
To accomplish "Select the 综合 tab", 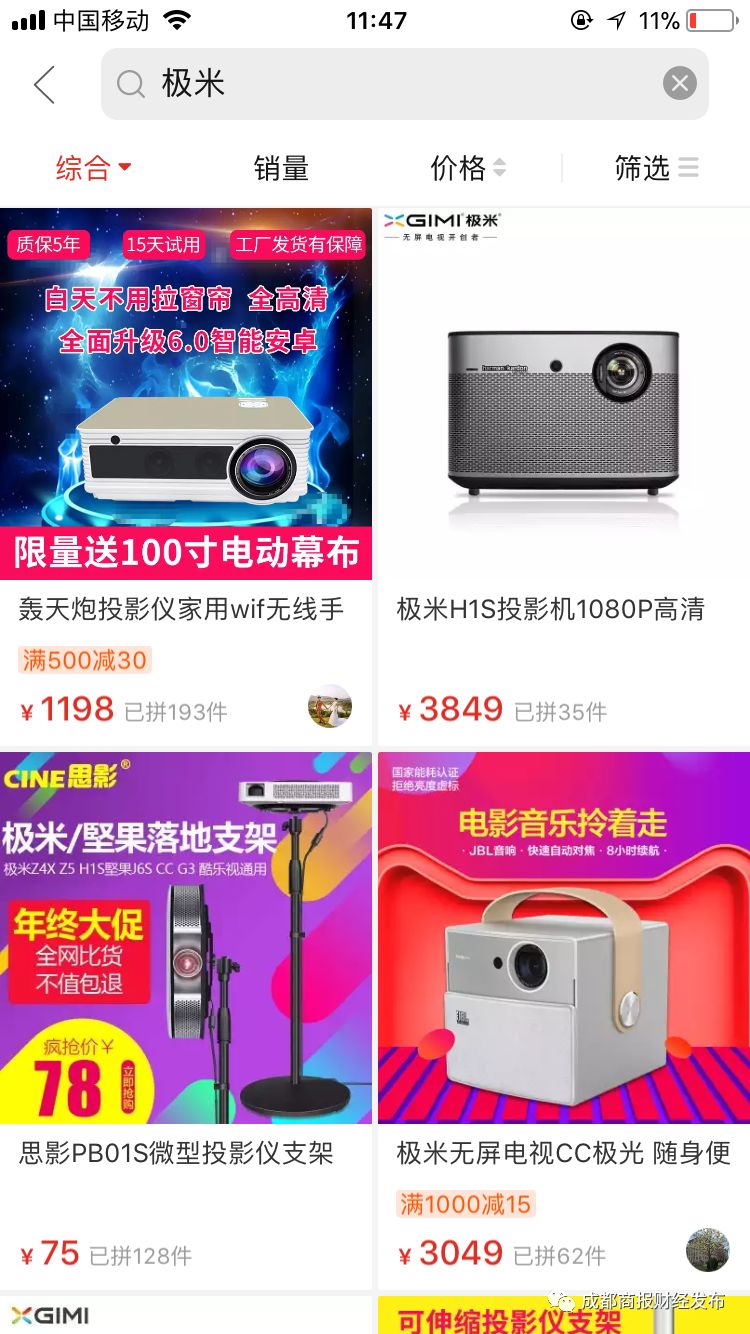I will [83, 169].
